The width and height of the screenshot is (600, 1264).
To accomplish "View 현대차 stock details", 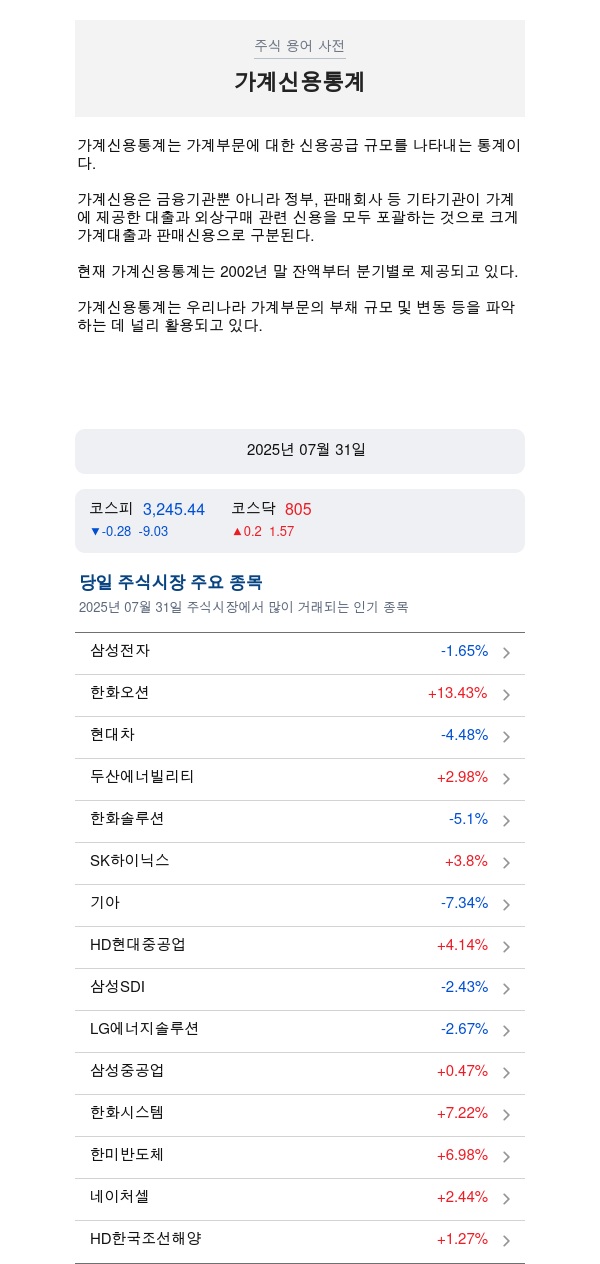I will pos(300,737).
